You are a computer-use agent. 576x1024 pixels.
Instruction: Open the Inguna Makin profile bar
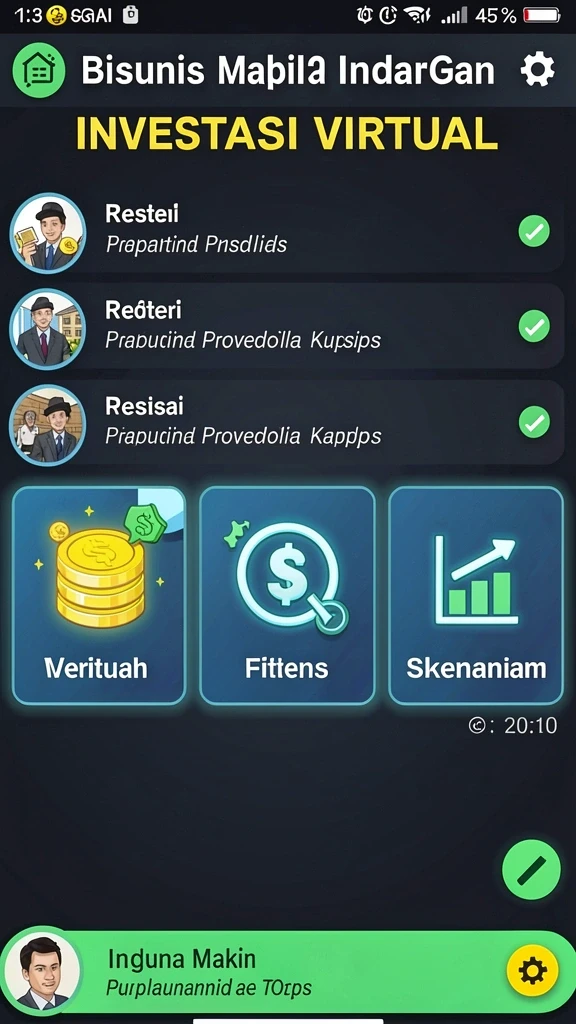point(288,972)
